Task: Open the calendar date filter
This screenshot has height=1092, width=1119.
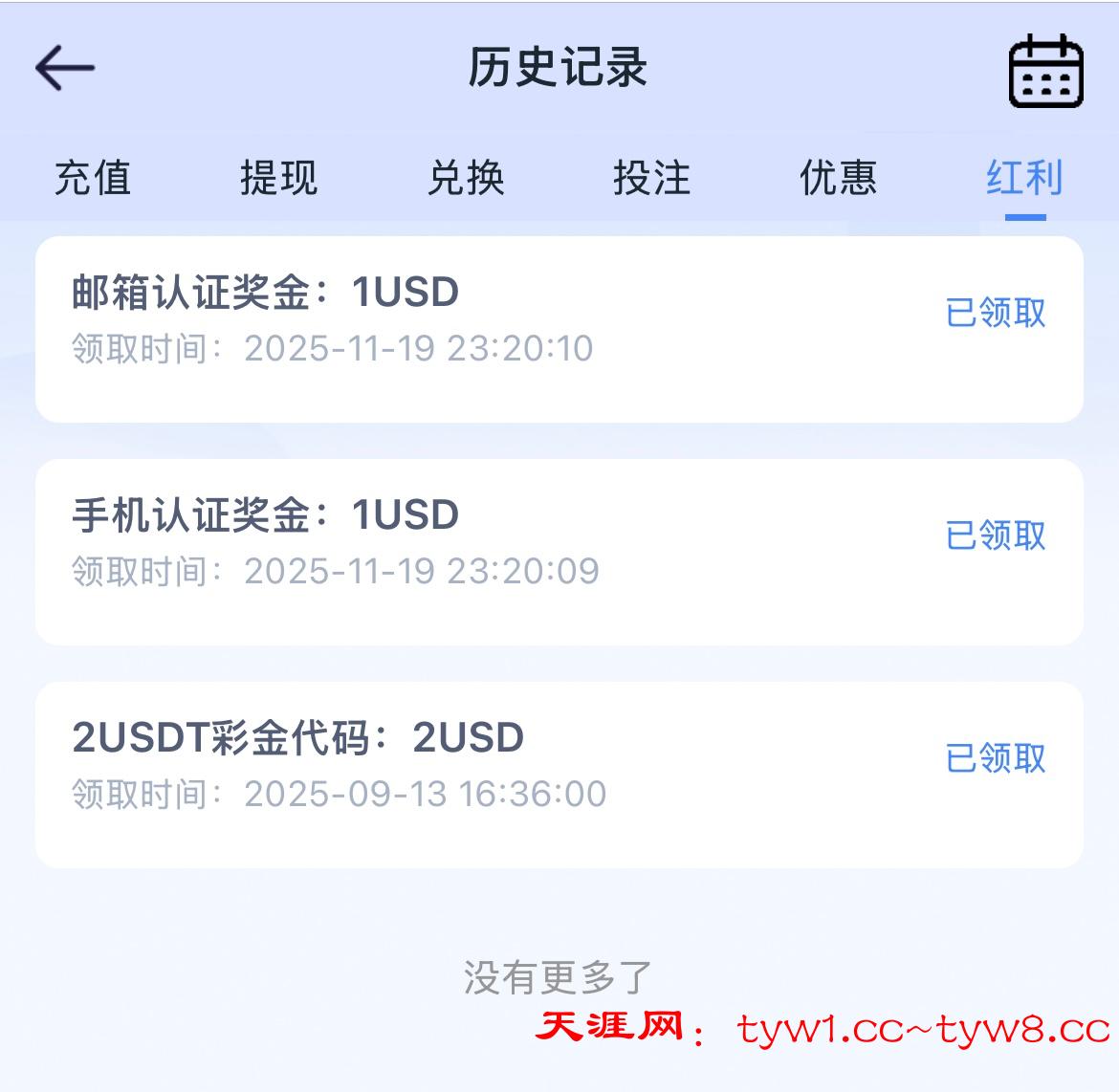Action: pyautogui.click(x=1045, y=71)
